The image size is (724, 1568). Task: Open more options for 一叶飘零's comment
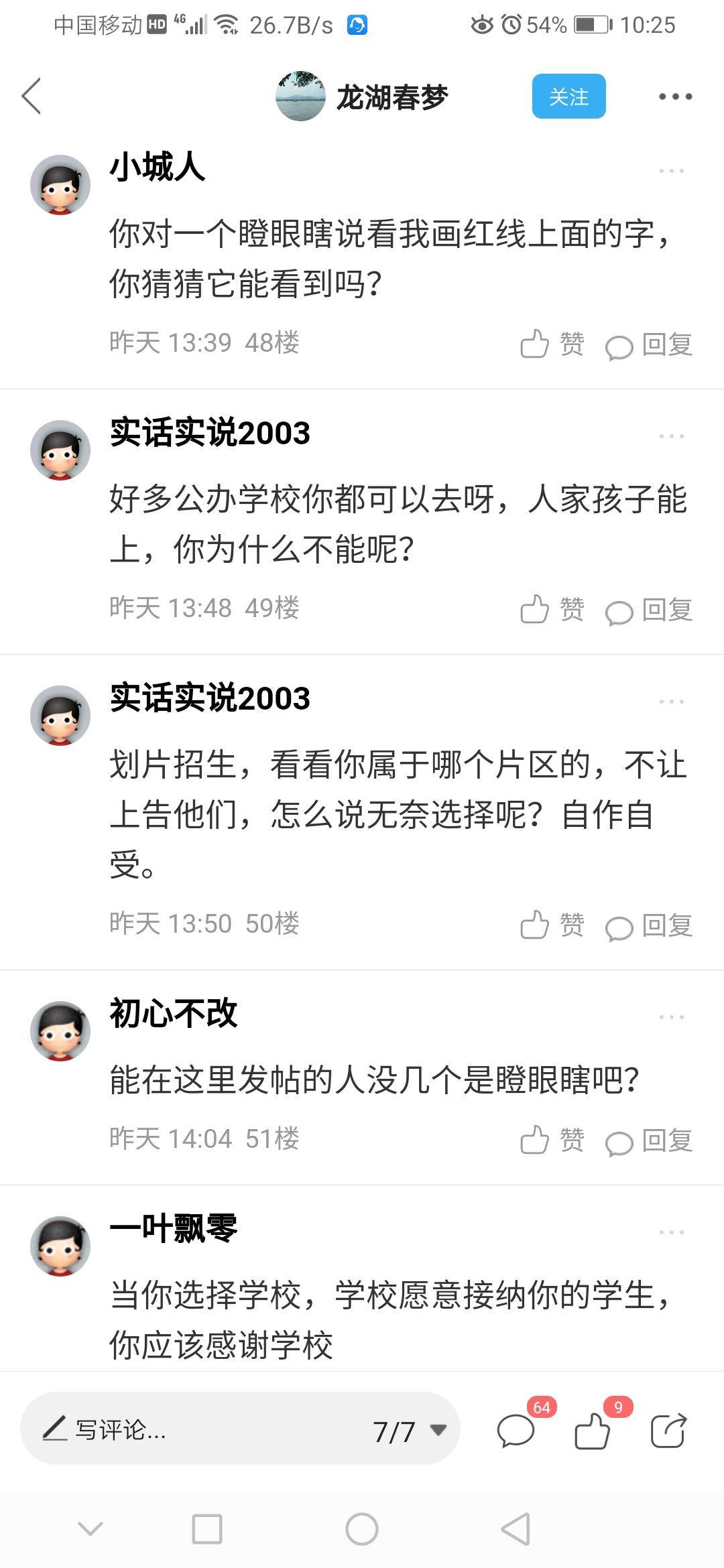tap(671, 1232)
